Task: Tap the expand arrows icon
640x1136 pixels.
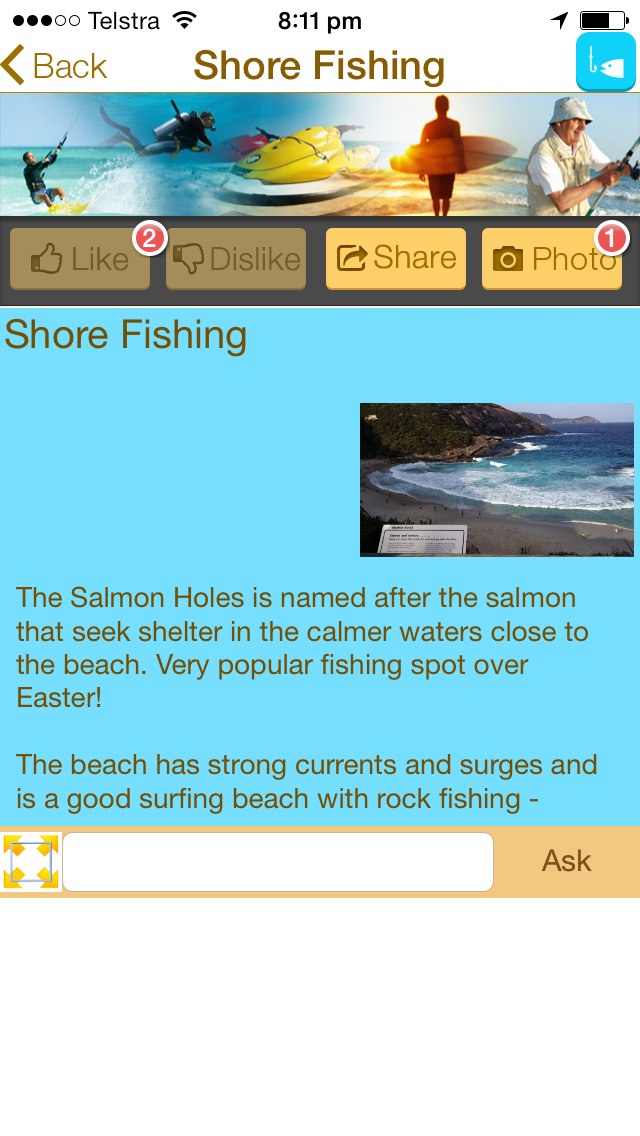Action: click(31, 862)
